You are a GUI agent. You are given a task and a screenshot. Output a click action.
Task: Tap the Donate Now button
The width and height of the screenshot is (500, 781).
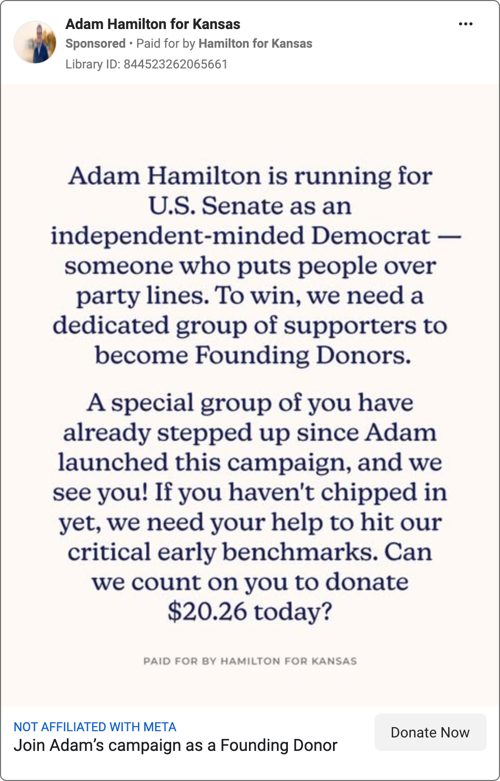pyautogui.click(x=430, y=732)
